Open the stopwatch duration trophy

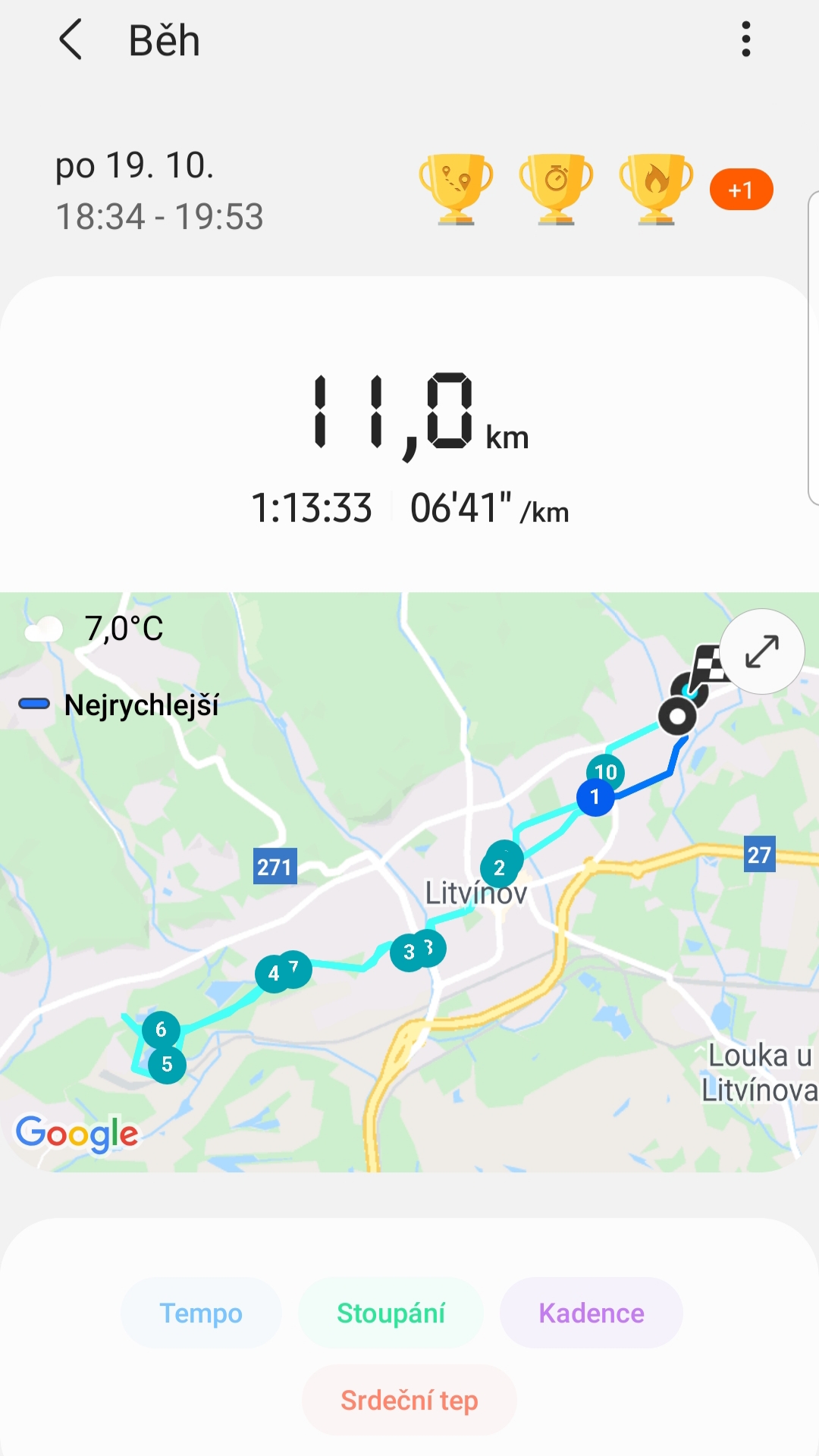pyautogui.click(x=556, y=190)
